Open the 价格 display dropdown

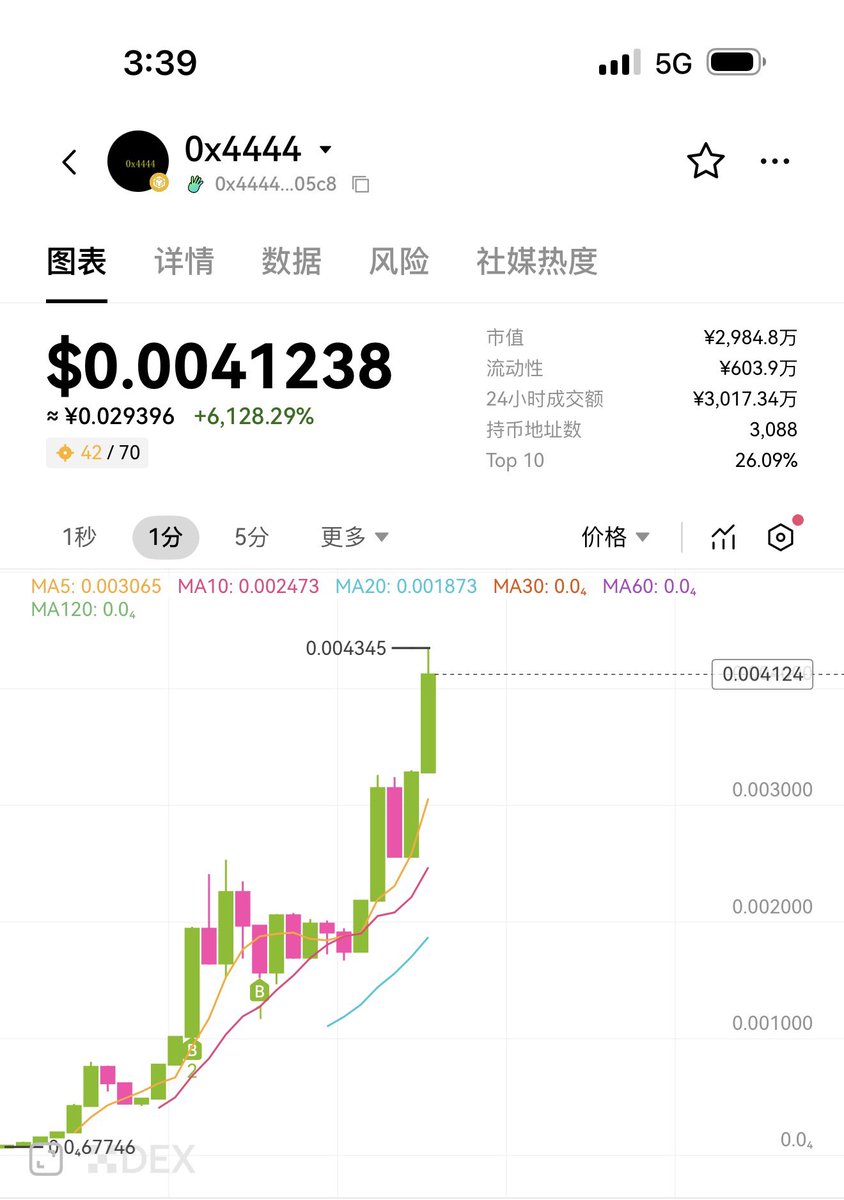click(x=615, y=537)
